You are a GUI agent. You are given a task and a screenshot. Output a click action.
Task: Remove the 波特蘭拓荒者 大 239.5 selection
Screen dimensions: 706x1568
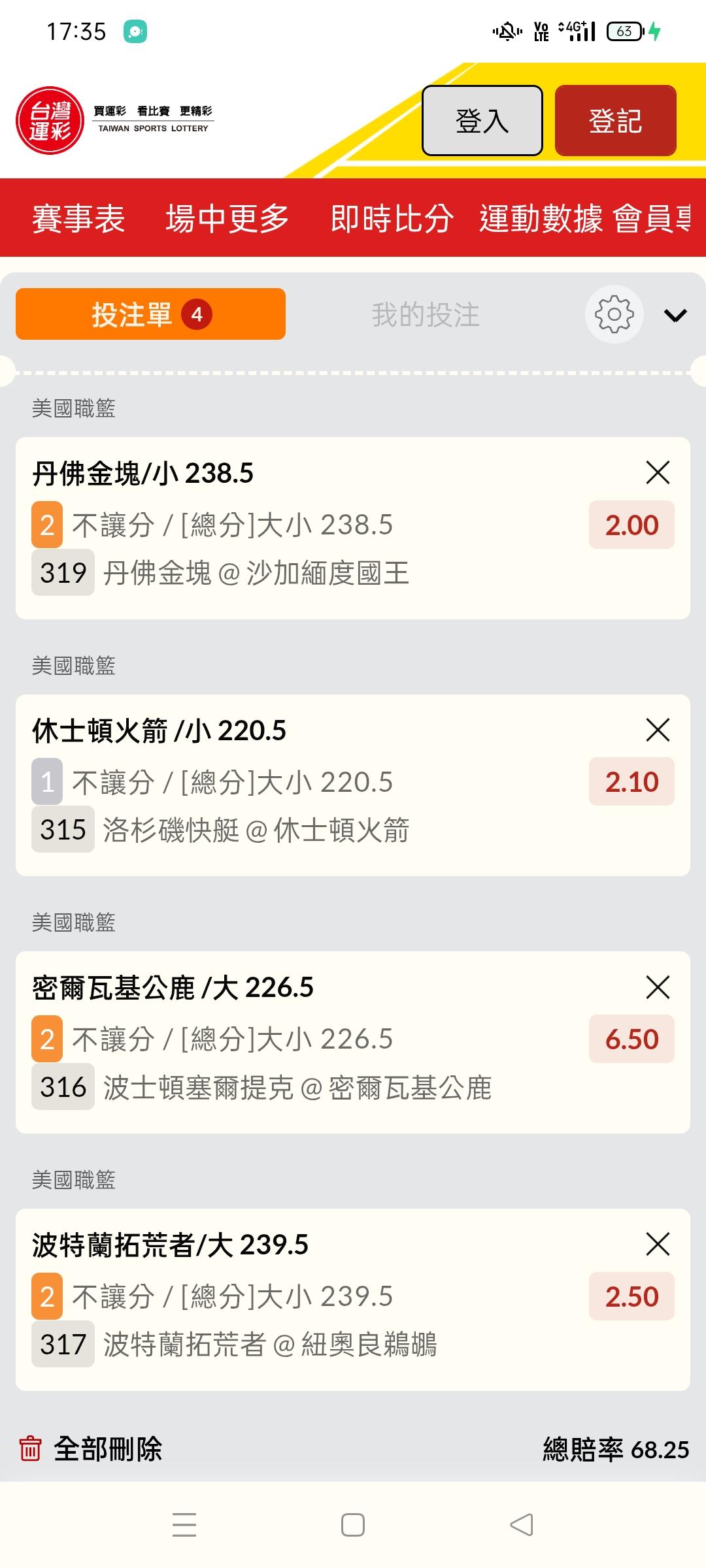(x=658, y=1244)
